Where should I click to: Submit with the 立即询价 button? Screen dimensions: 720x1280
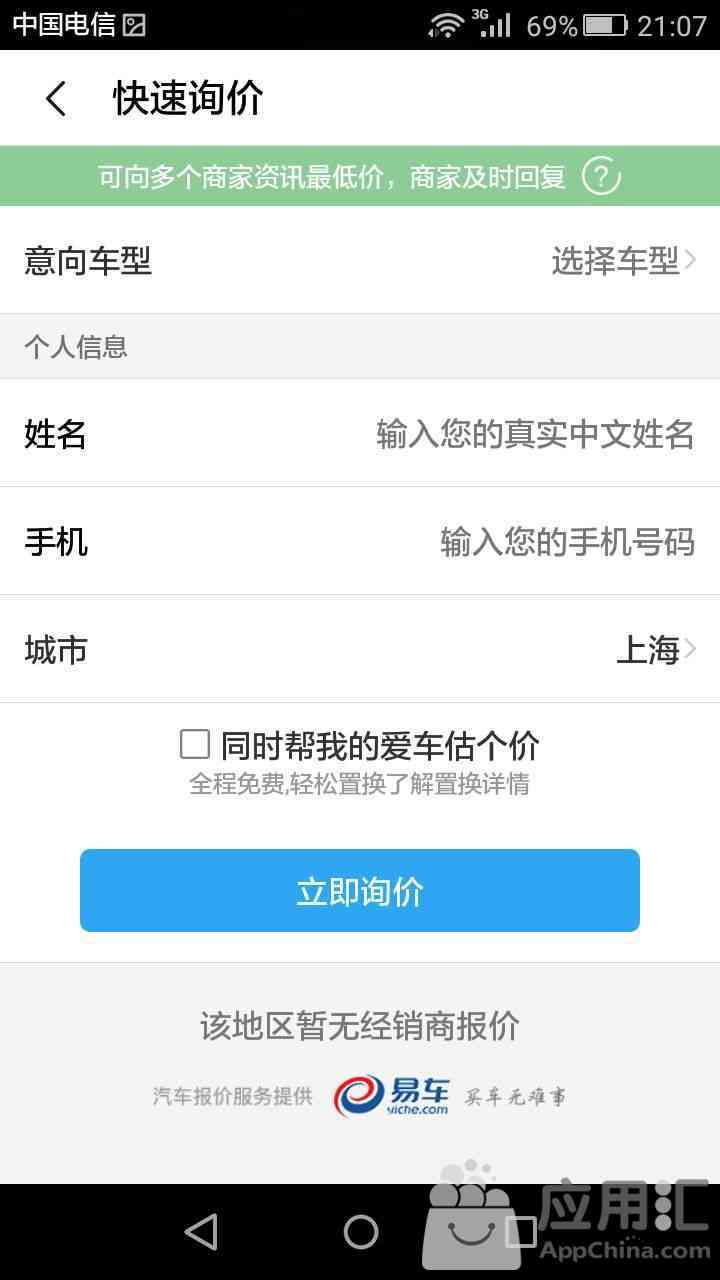pos(360,890)
